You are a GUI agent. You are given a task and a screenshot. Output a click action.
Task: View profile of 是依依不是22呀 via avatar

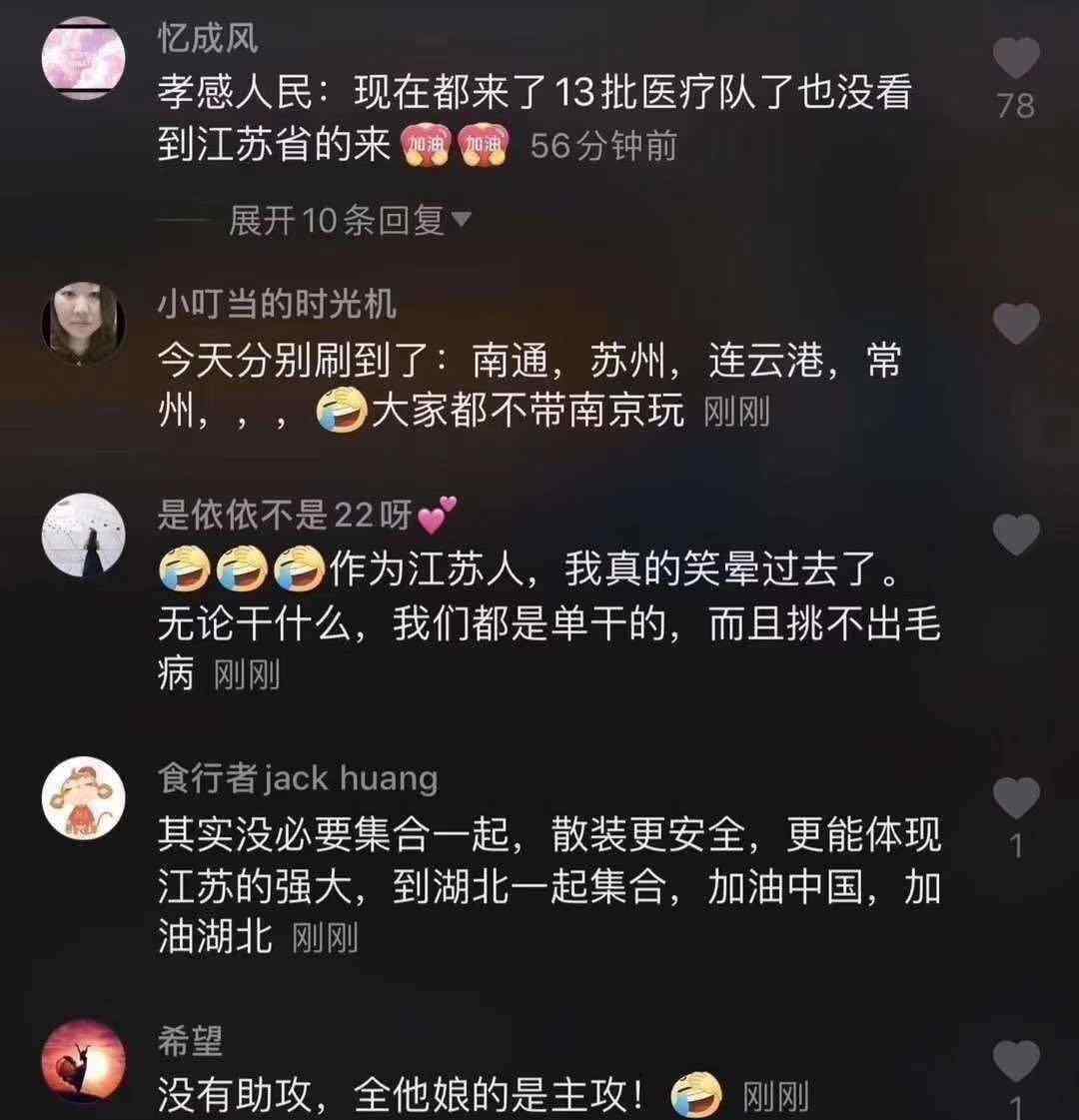(x=84, y=535)
